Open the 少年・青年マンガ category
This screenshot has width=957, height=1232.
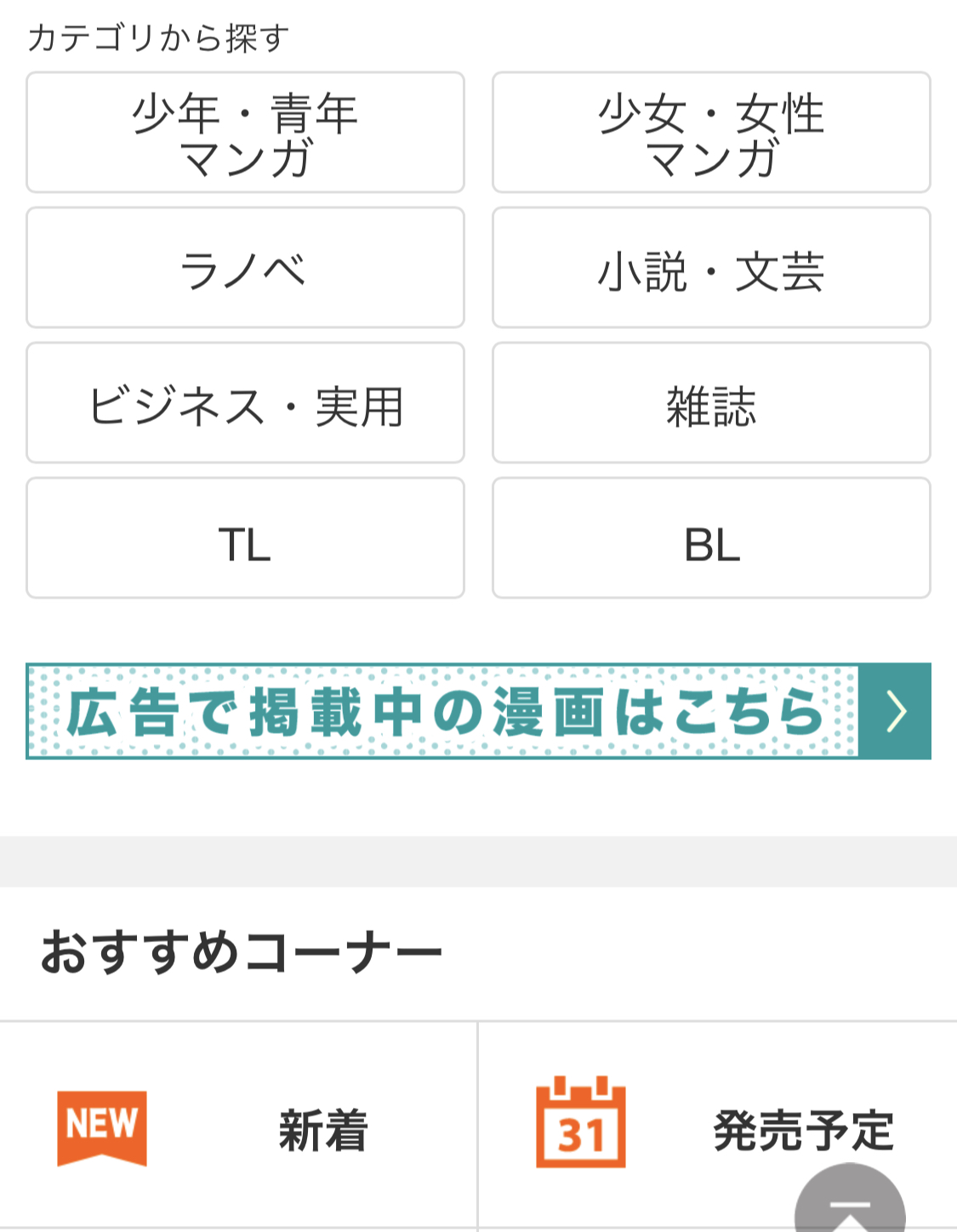245,133
